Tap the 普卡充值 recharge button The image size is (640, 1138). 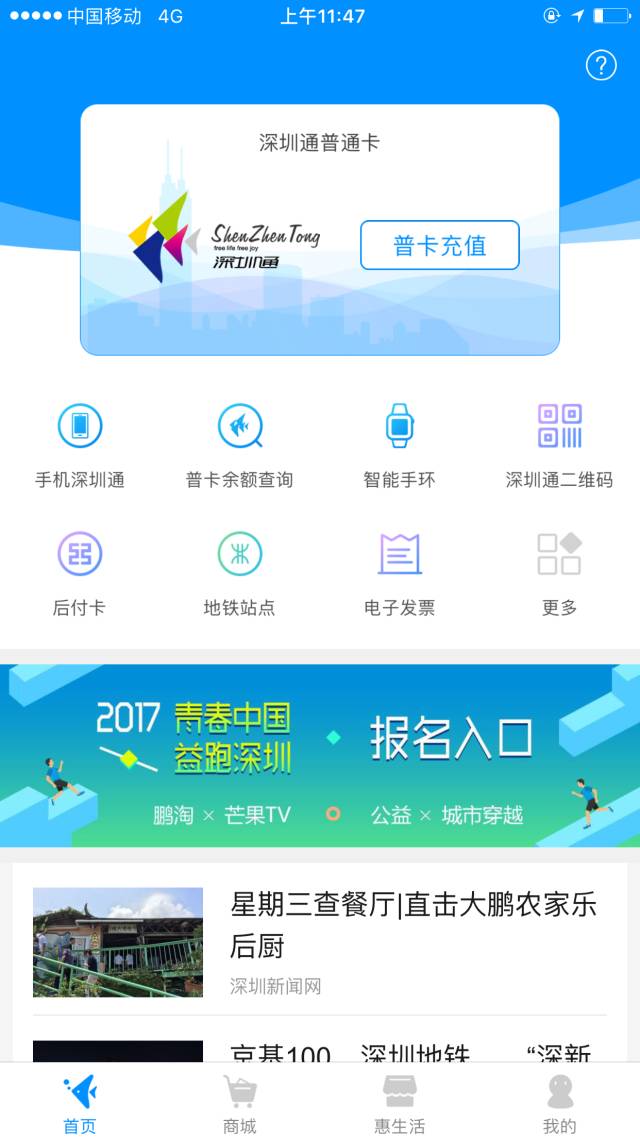pos(439,245)
